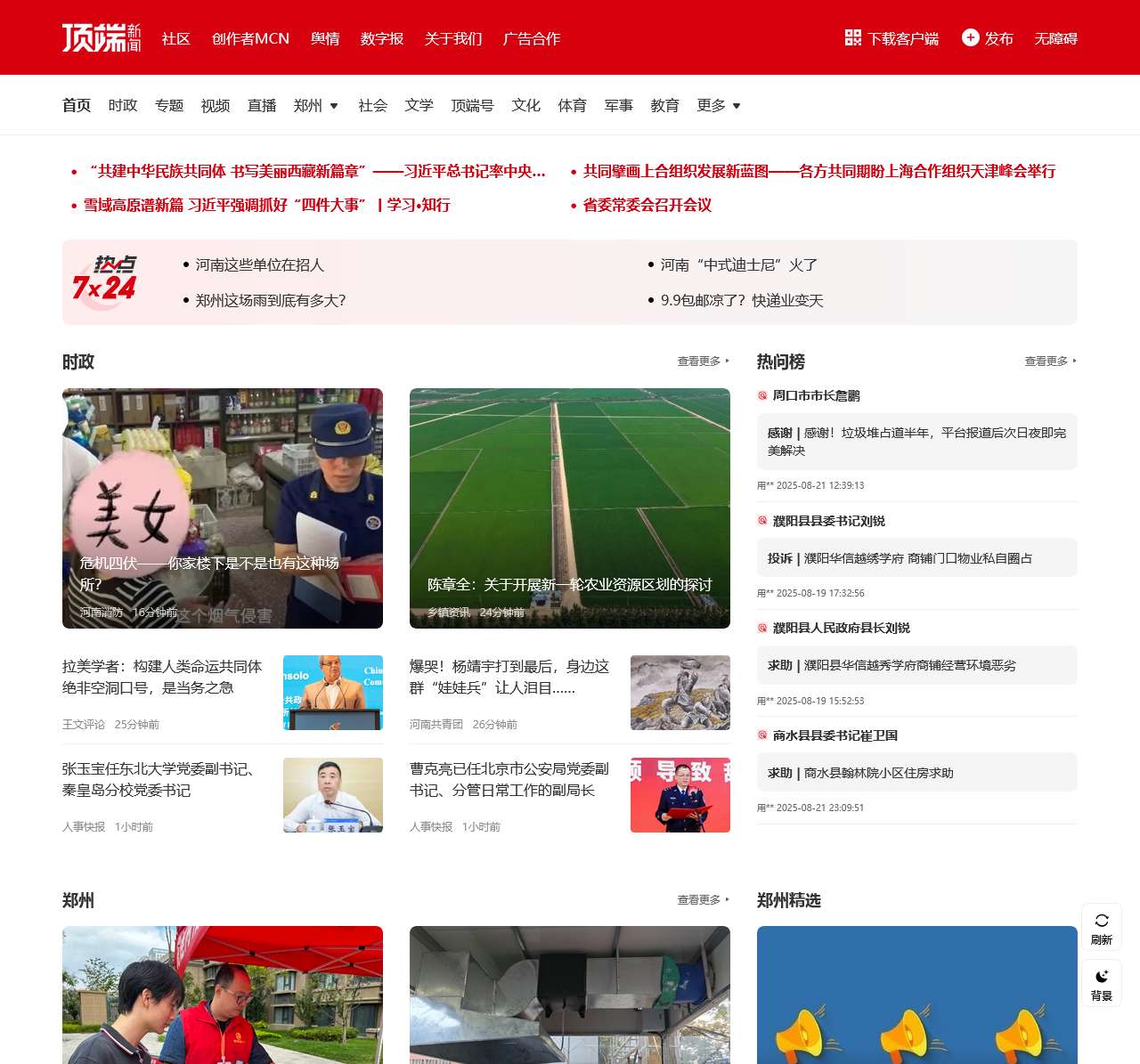Expand the 郑州 dropdown in the nav
The image size is (1140, 1064).
point(316,105)
